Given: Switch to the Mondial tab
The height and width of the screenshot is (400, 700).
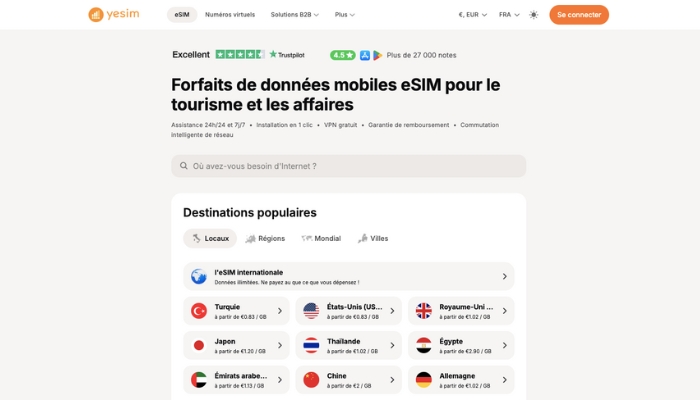Looking at the screenshot, I should click(321, 238).
